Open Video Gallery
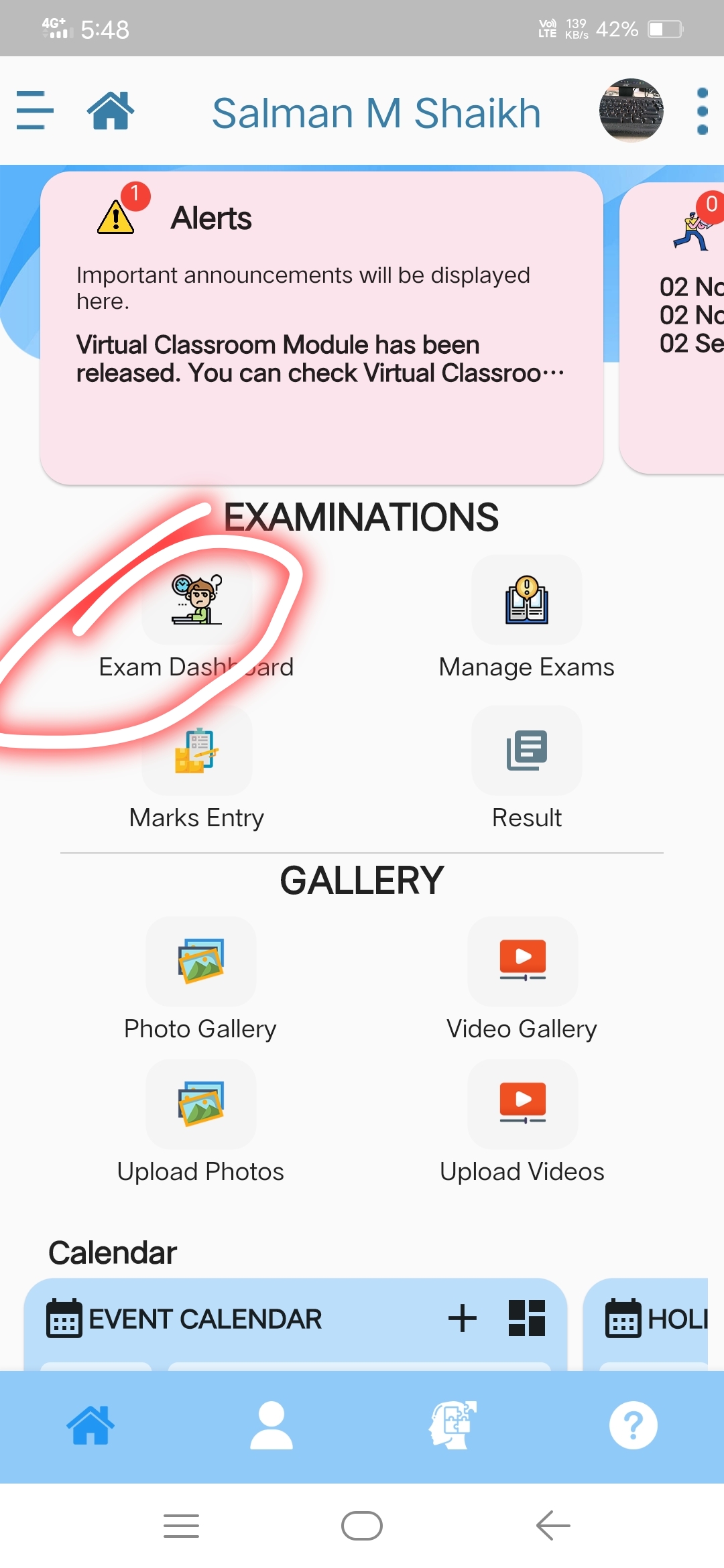Image resolution: width=724 pixels, height=1568 pixels. coord(522,980)
